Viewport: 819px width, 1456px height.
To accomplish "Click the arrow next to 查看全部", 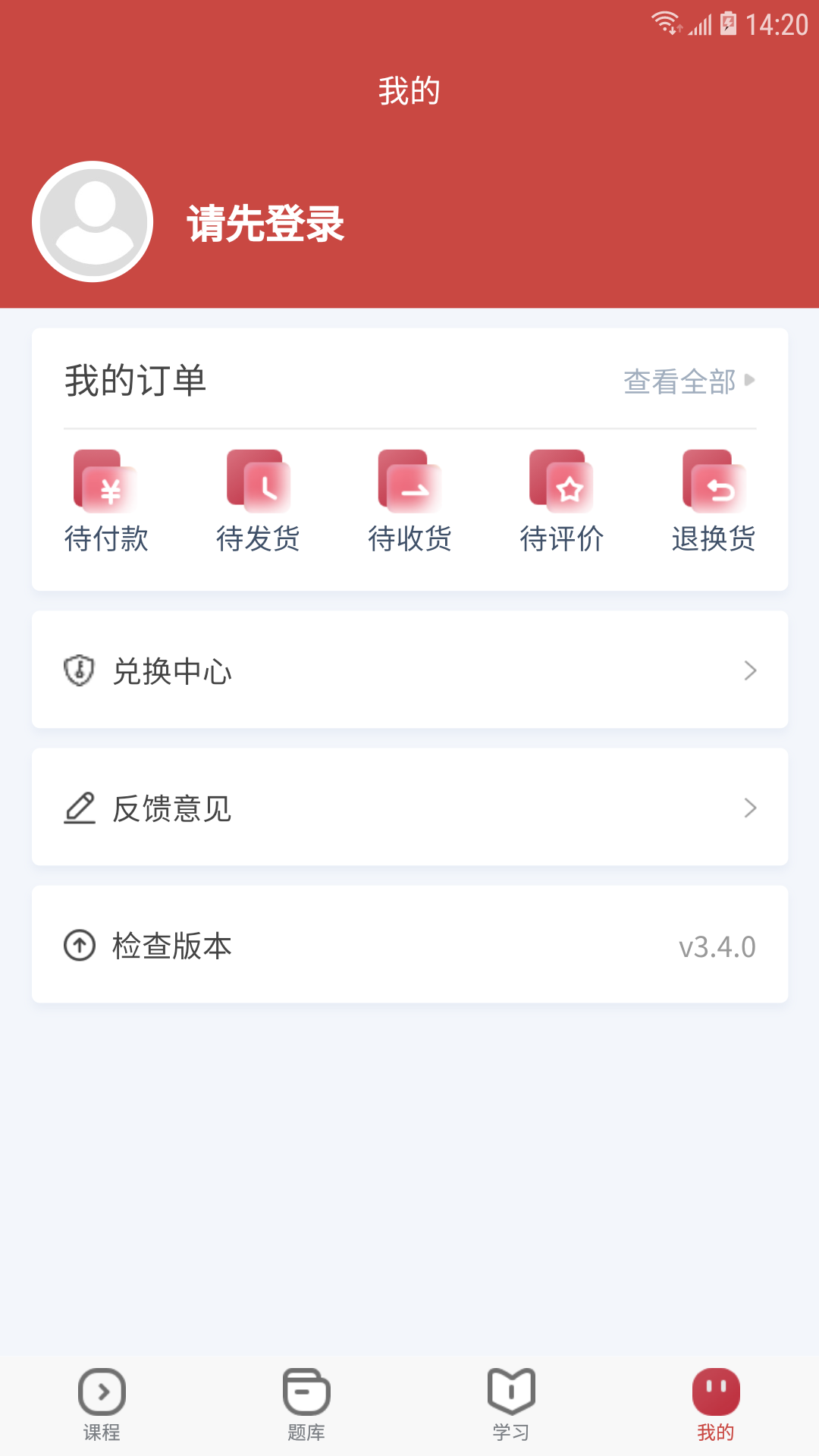I will tap(750, 383).
